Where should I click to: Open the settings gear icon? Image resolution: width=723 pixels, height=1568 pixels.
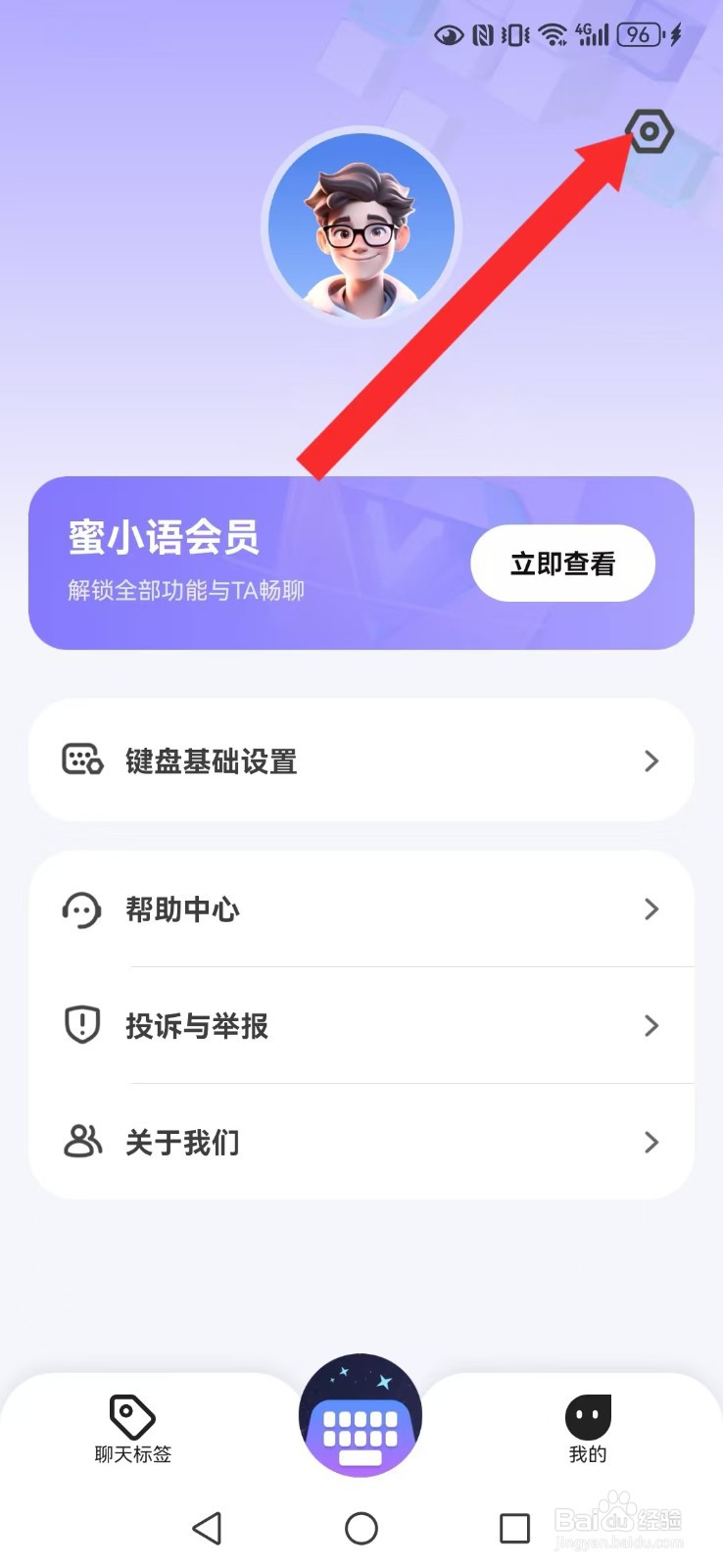[650, 128]
